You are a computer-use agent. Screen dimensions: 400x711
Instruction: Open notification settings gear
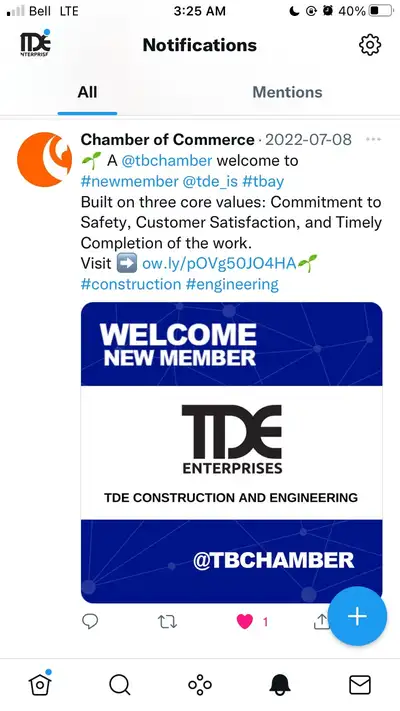click(370, 45)
